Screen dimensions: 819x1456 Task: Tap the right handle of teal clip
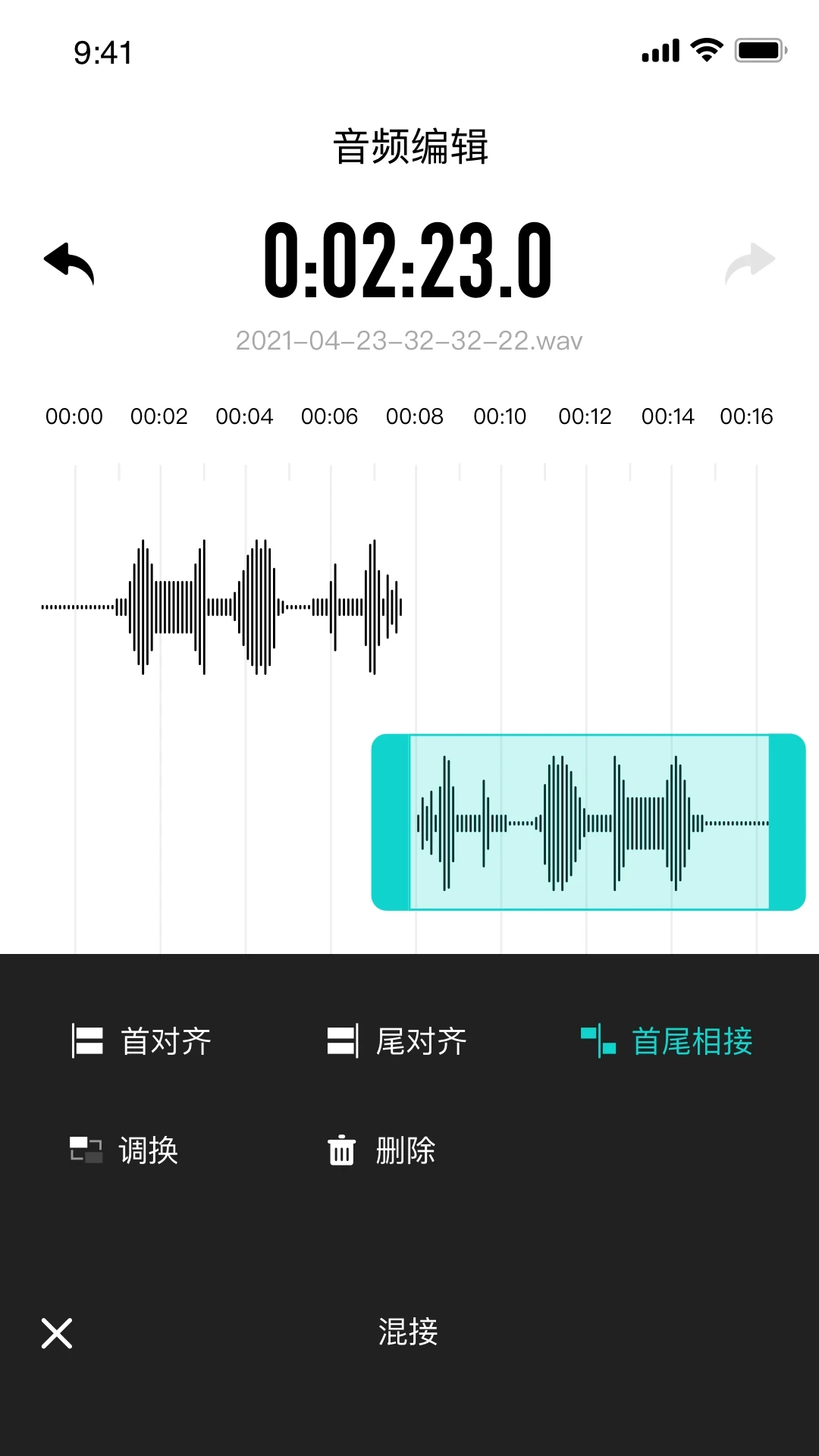tap(787, 822)
